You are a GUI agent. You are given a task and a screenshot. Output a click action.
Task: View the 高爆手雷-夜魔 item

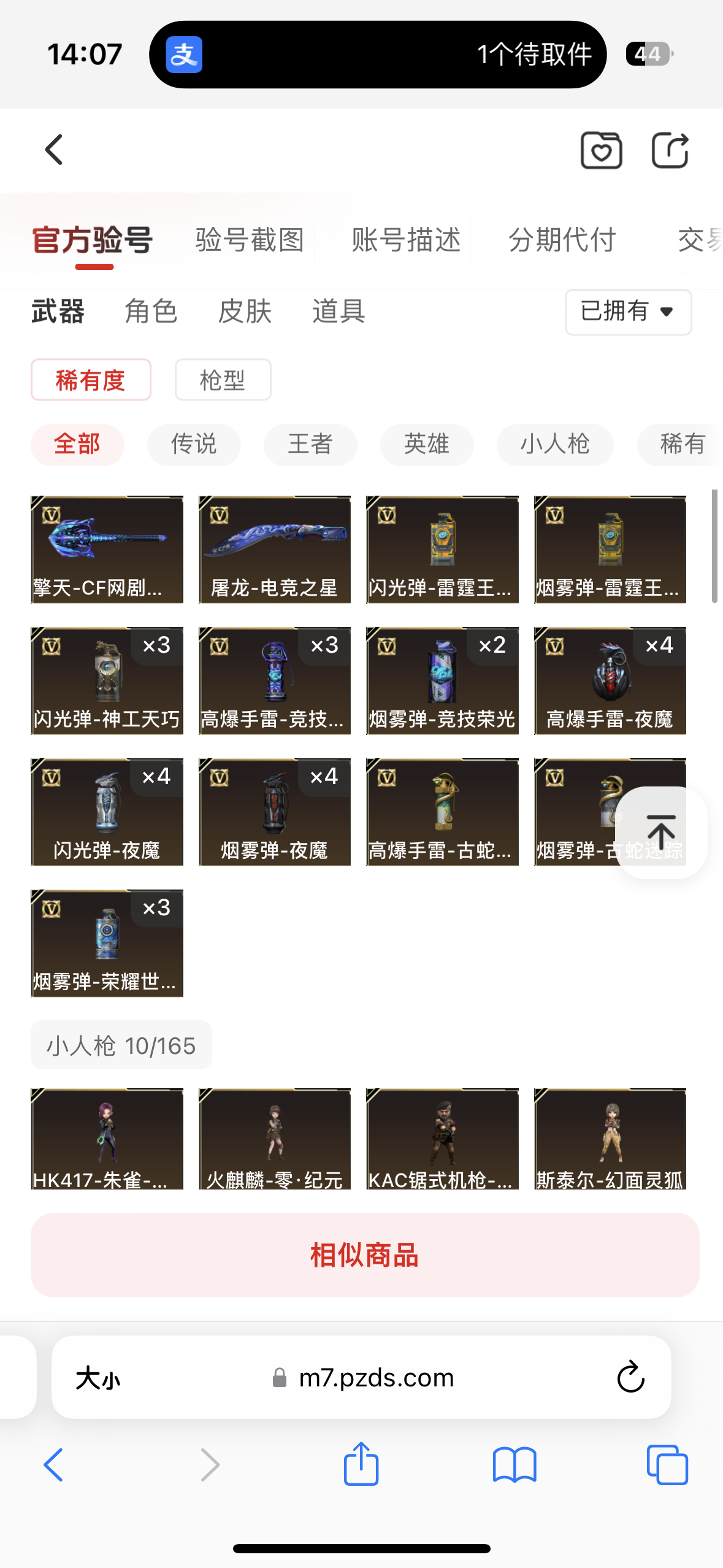pyautogui.click(x=610, y=681)
